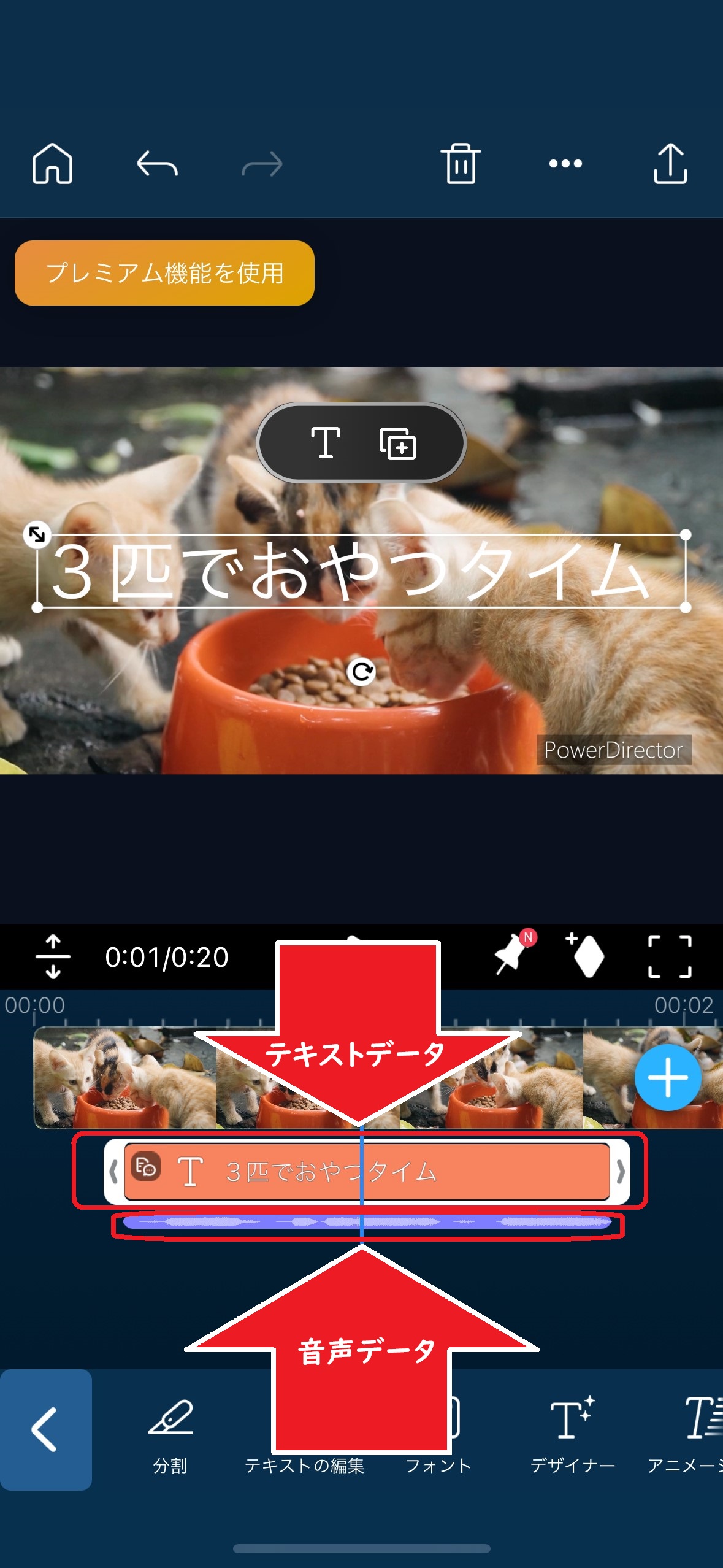Open the three-dot more options menu
The width and height of the screenshot is (723, 1568).
(565, 164)
